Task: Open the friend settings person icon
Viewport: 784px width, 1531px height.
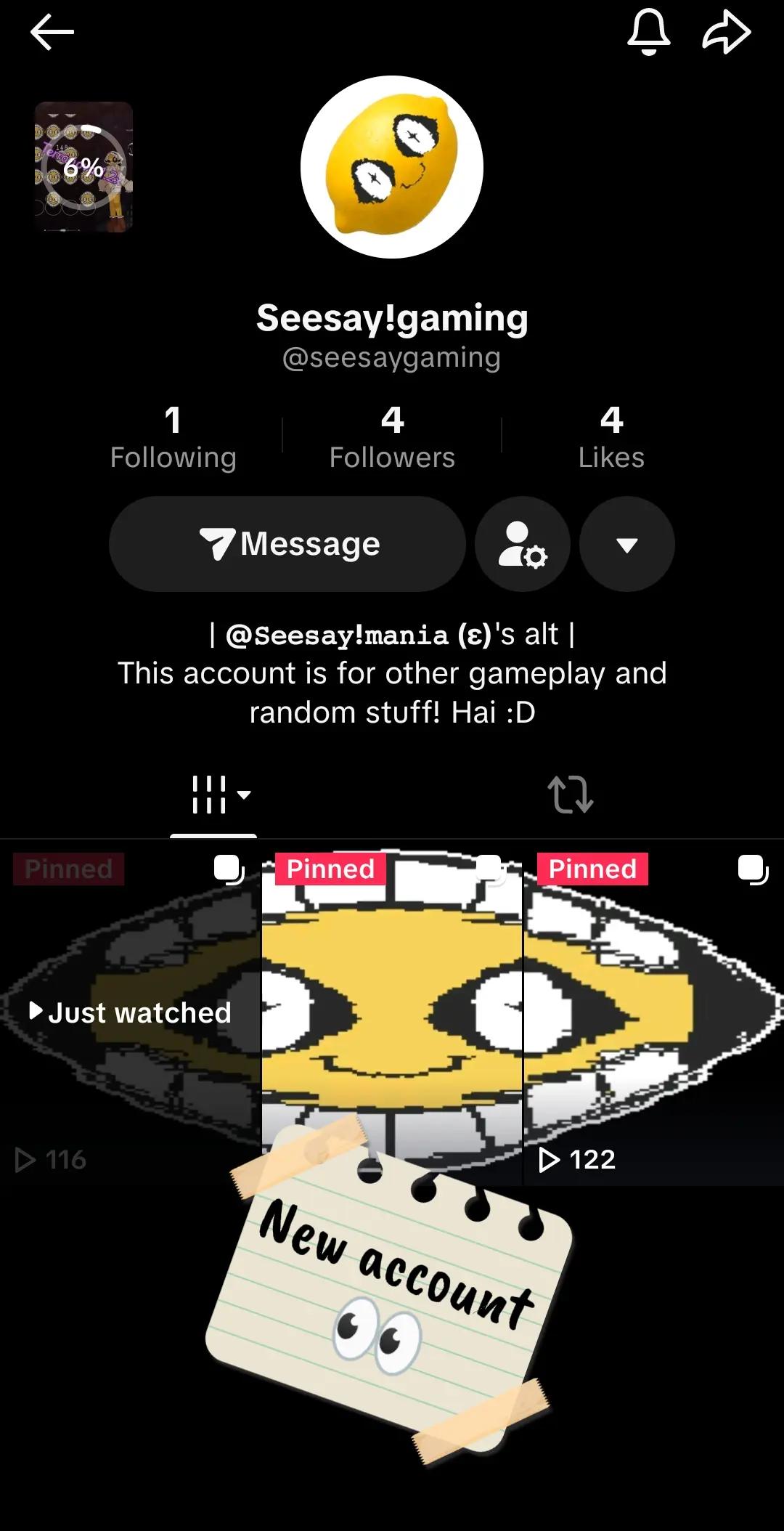Action: pos(523,544)
